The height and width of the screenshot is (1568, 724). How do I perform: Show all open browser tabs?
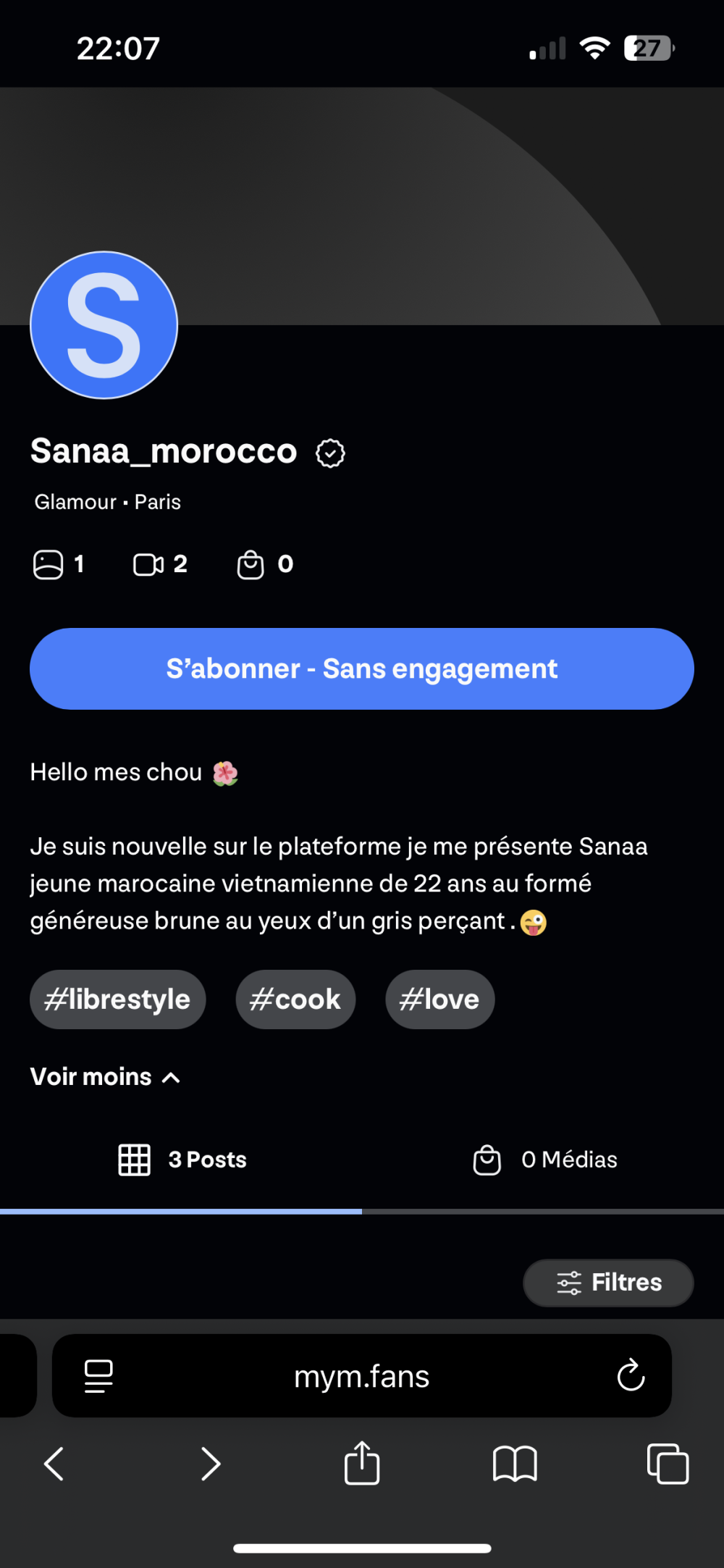click(x=668, y=1464)
